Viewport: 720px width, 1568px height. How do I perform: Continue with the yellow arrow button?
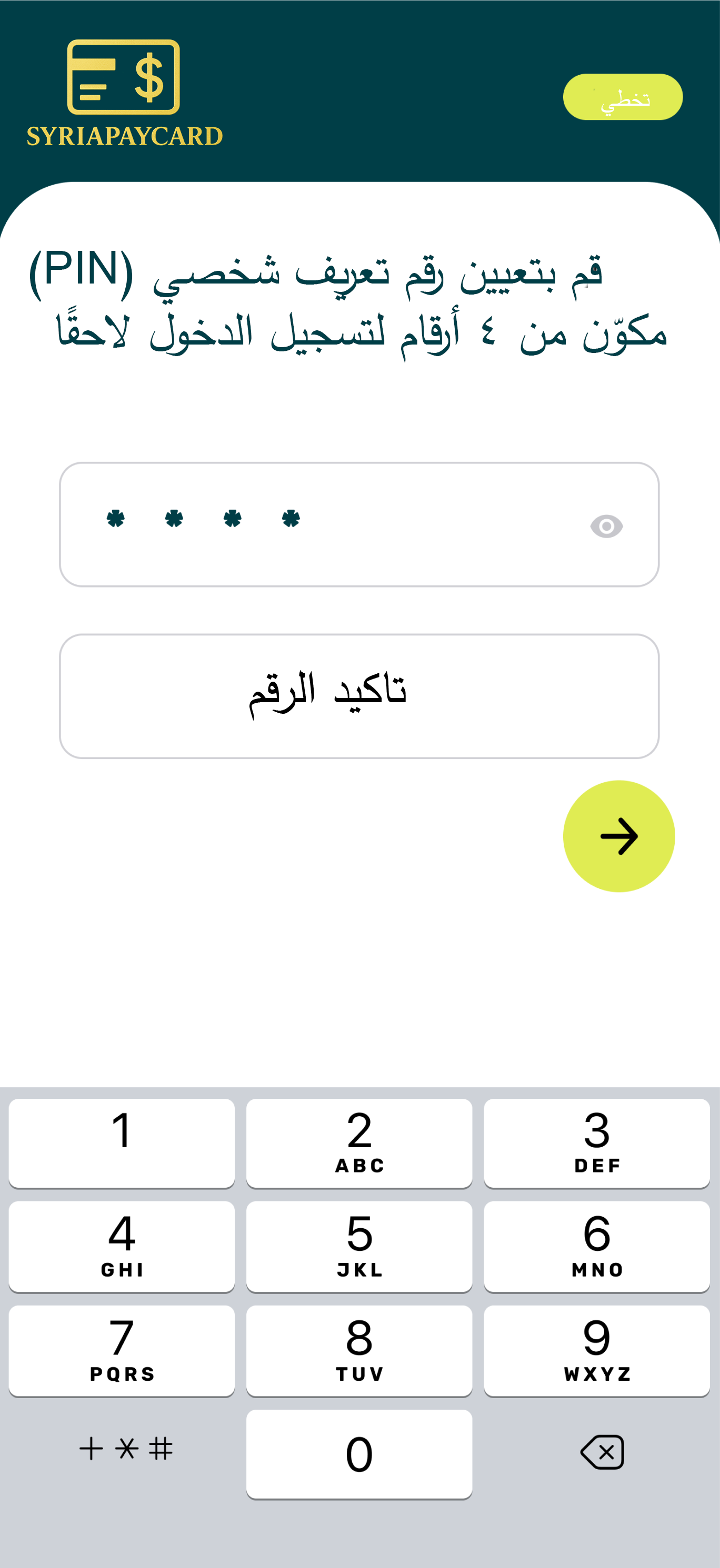(x=618, y=836)
